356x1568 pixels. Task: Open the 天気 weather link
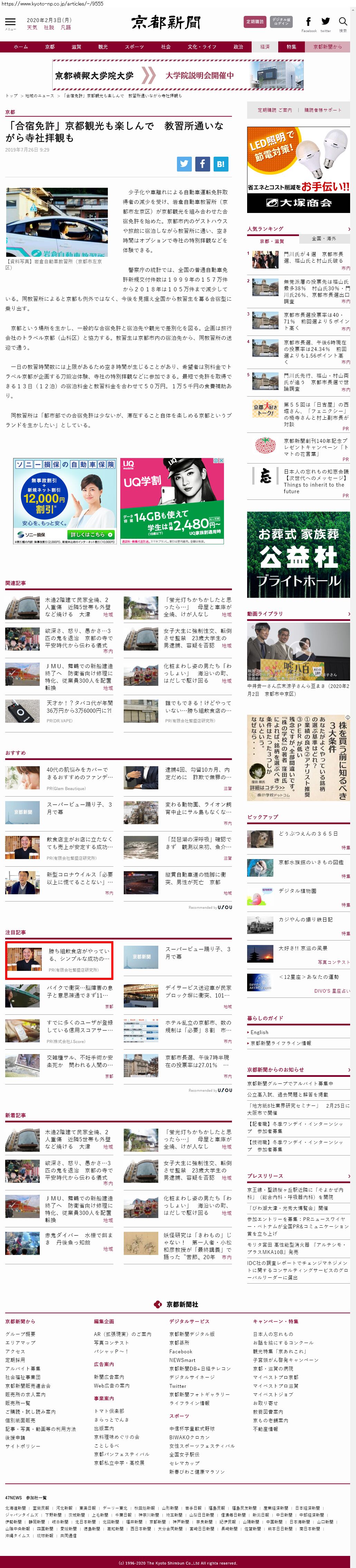pyautogui.click(x=32, y=27)
